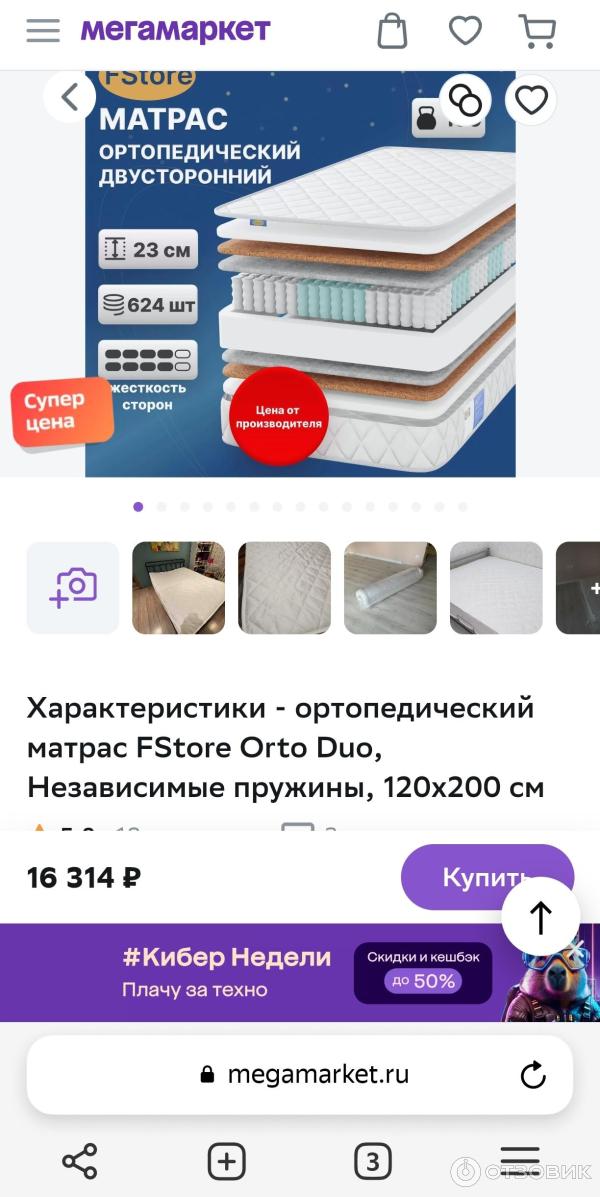
Task: Open customer photo of bed in bedroom
Action: pos(178,588)
